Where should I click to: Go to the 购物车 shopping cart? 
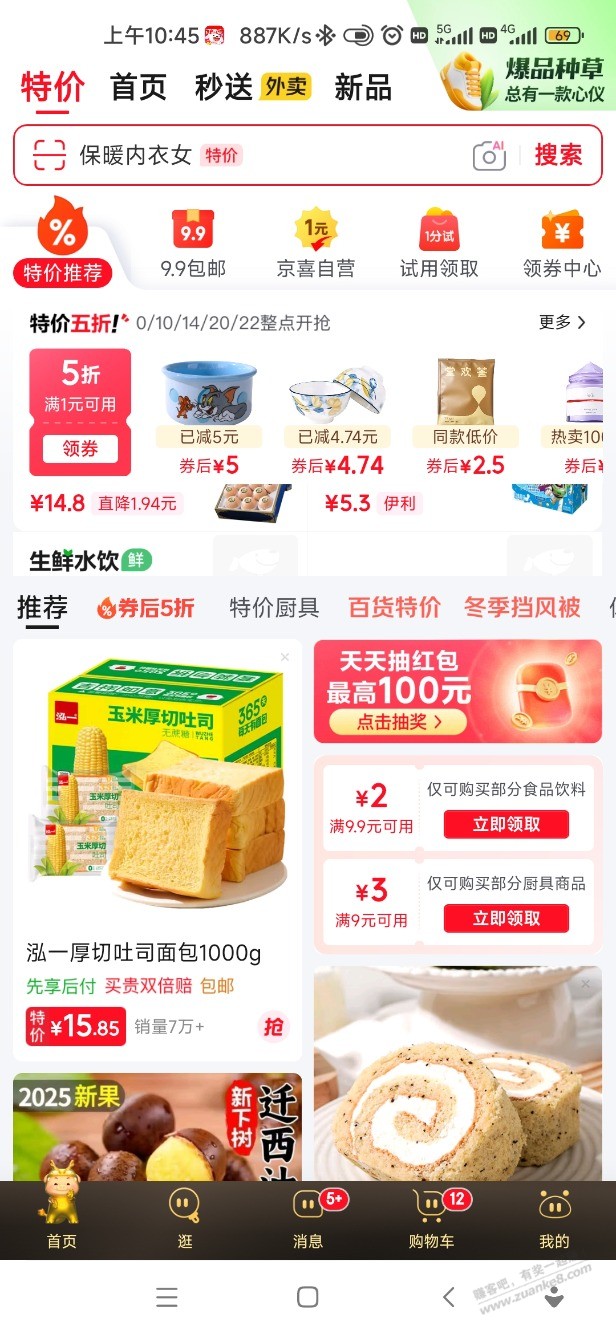pos(431,1220)
